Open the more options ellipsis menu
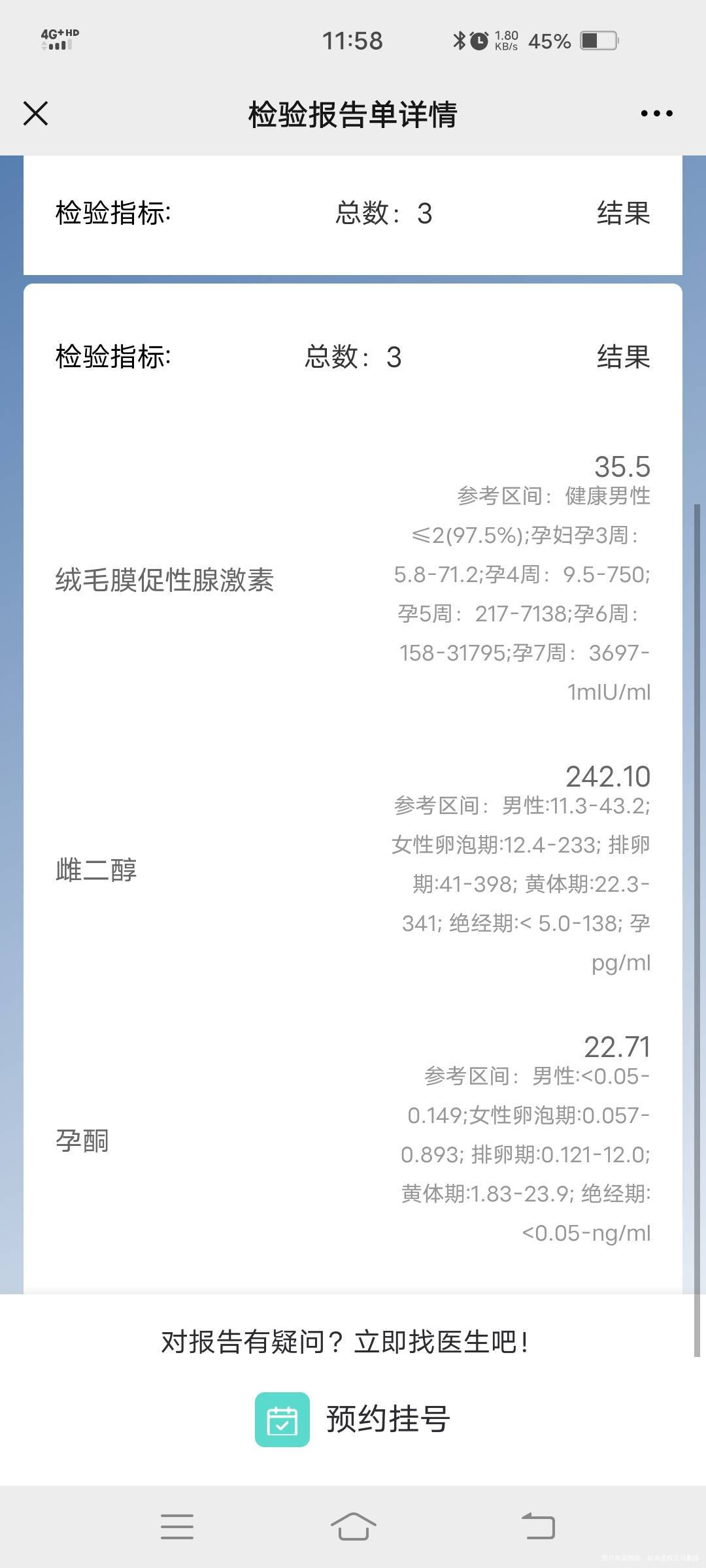This screenshot has width=706, height=1568. pos(656,112)
